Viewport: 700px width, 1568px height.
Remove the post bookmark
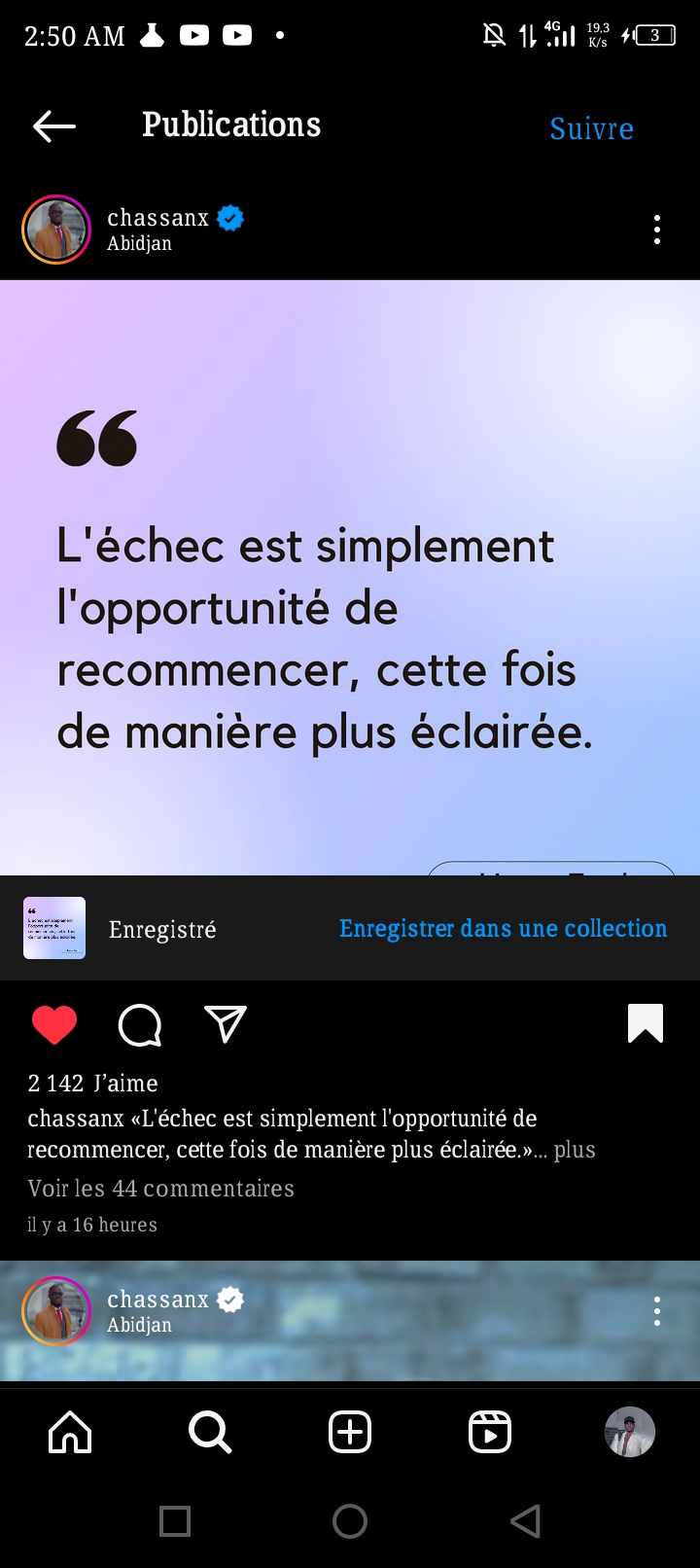click(x=646, y=1023)
